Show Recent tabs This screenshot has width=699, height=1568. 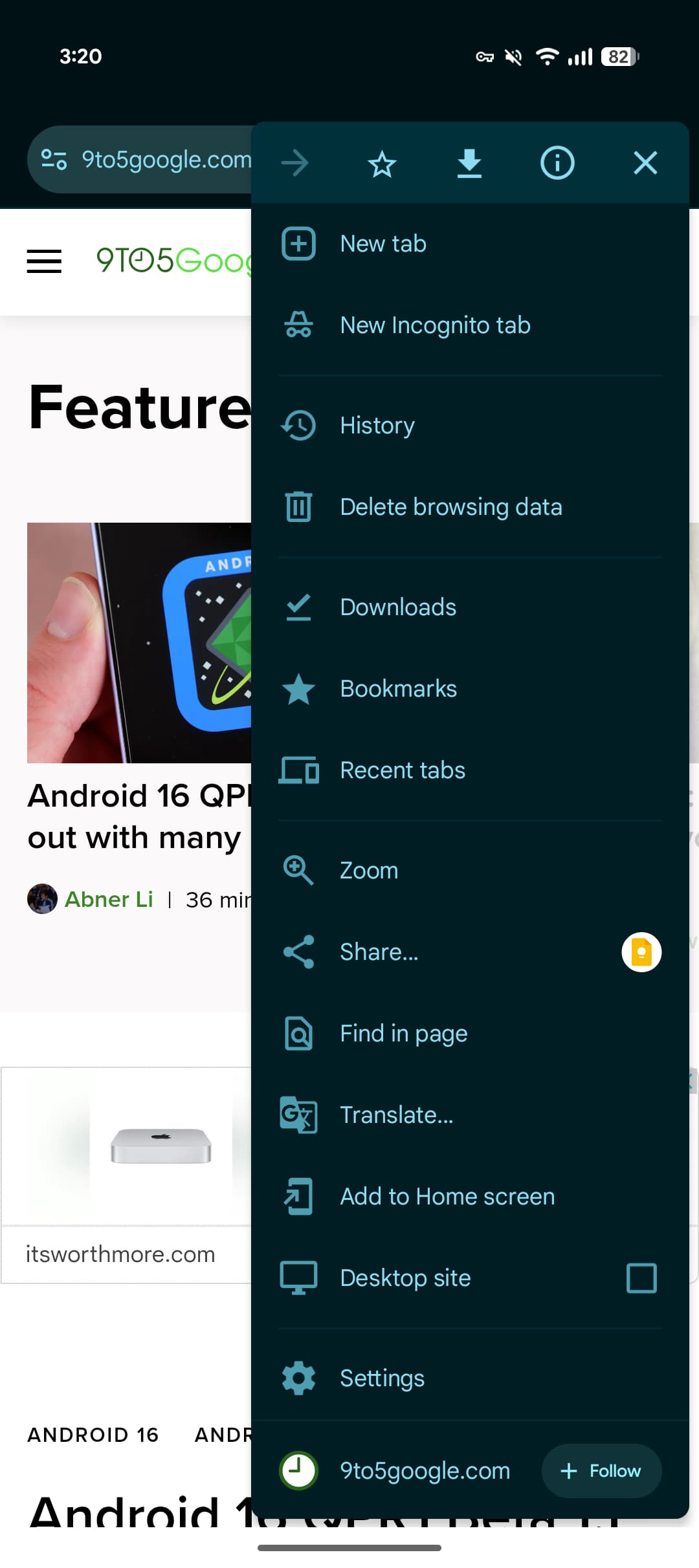click(x=470, y=770)
